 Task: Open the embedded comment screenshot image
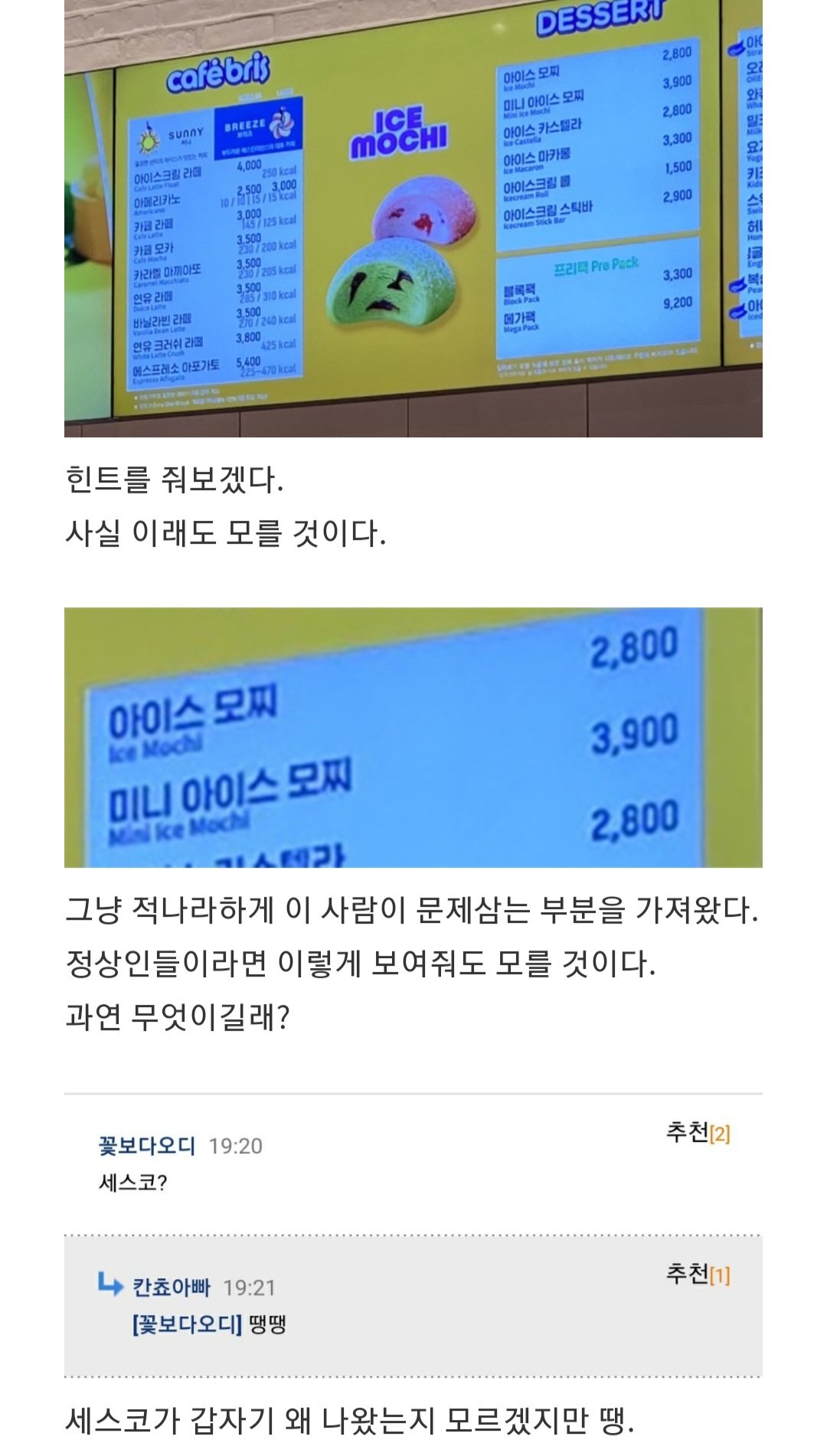pyautogui.click(x=413, y=1235)
